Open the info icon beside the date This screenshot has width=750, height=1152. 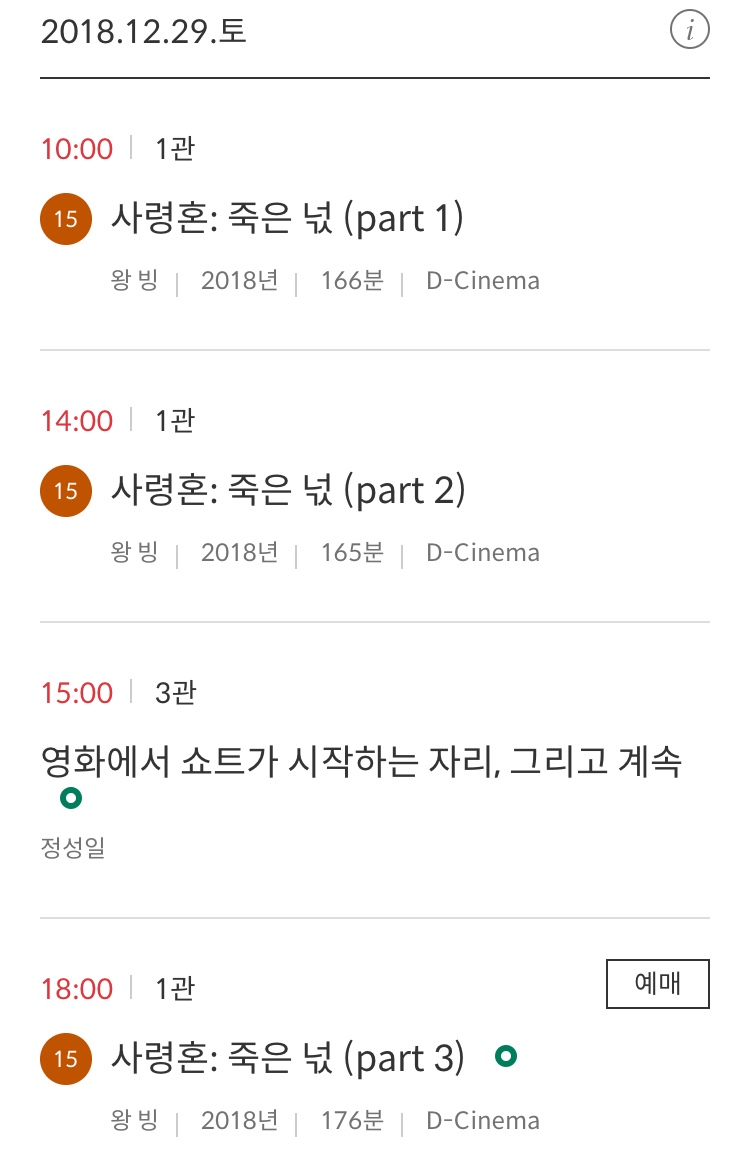tap(689, 31)
